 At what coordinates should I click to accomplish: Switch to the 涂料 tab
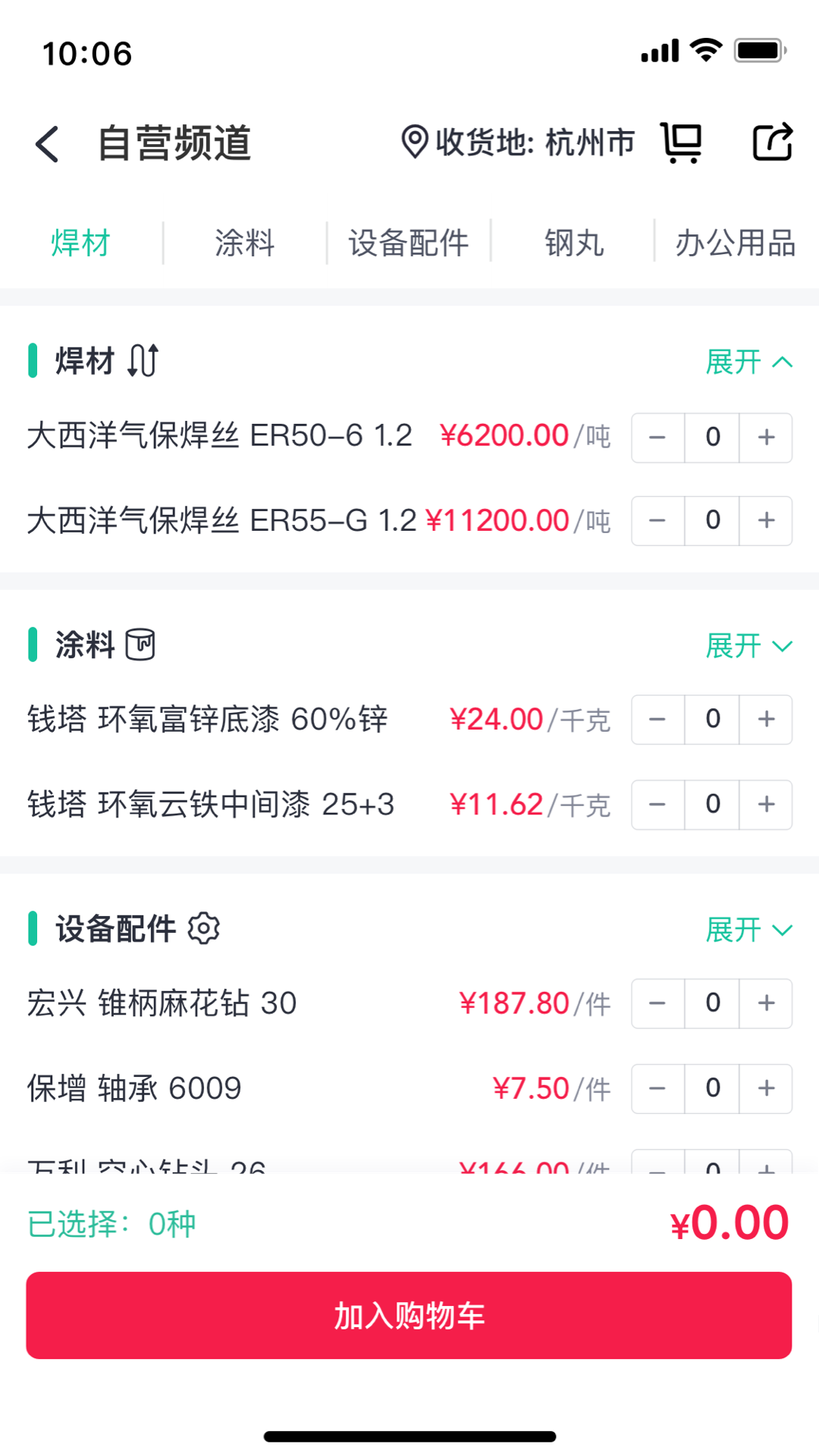coord(244,243)
